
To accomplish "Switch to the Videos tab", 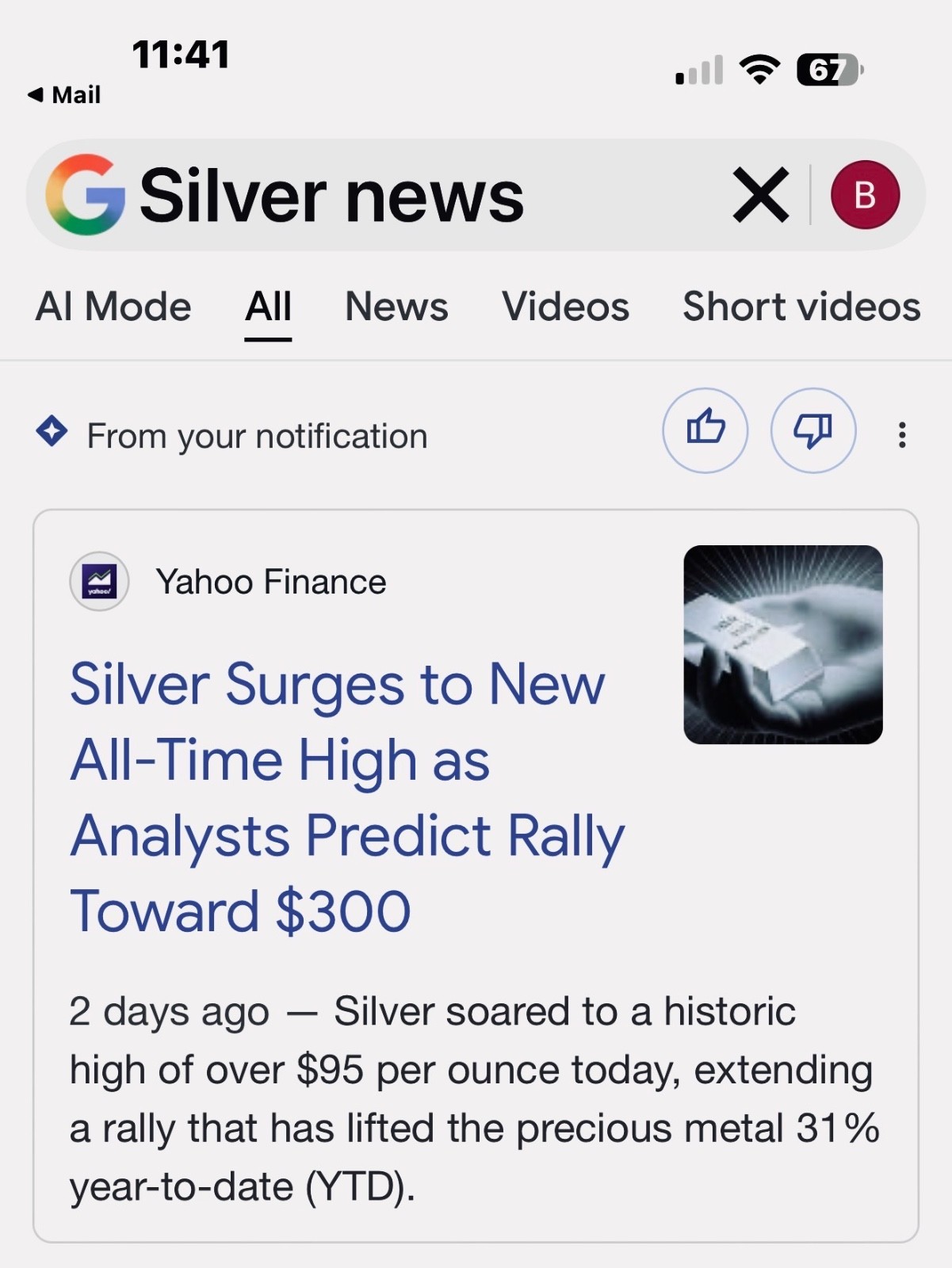I will pyautogui.click(x=565, y=307).
